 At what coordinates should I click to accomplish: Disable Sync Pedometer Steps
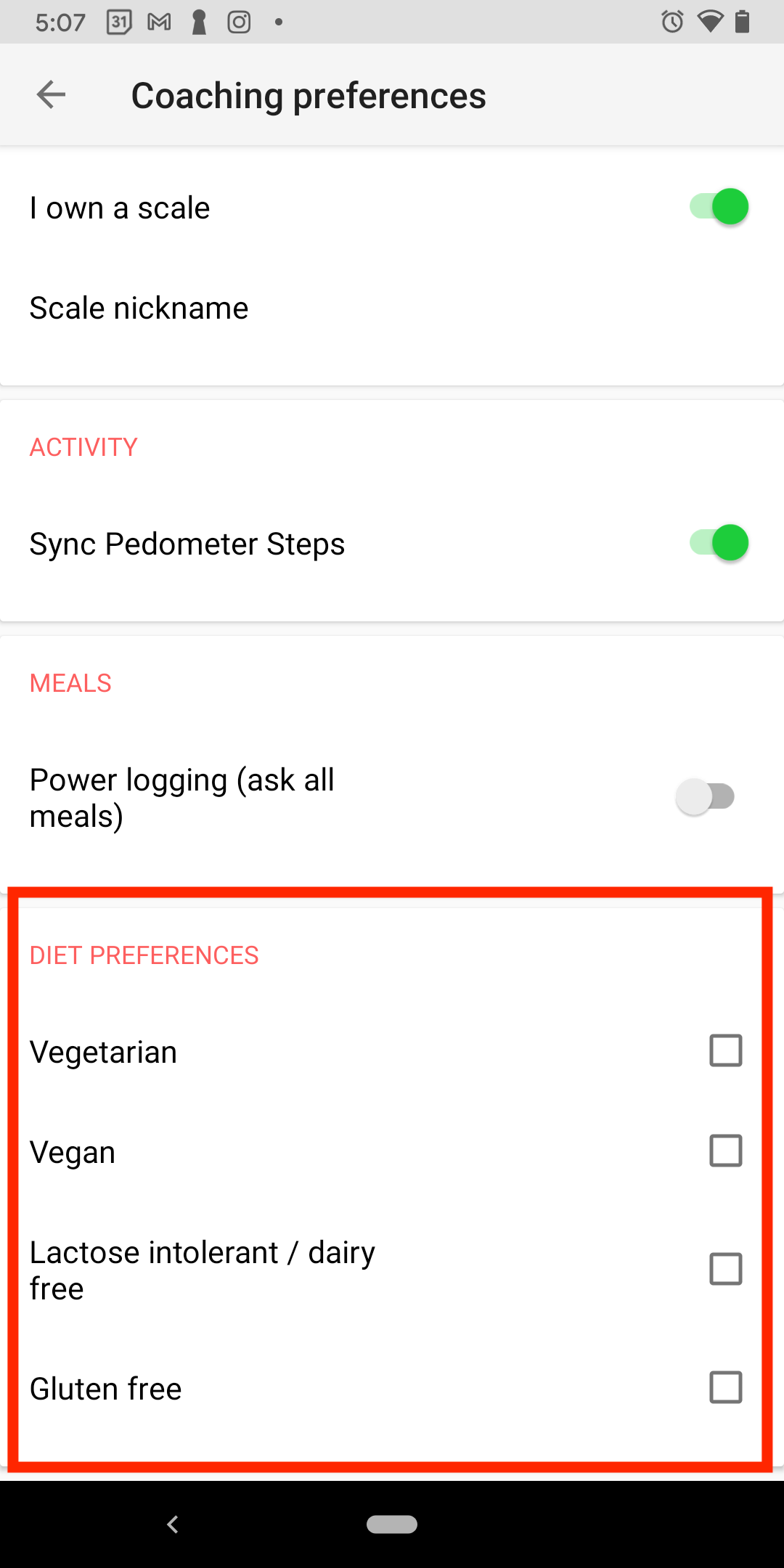click(718, 543)
